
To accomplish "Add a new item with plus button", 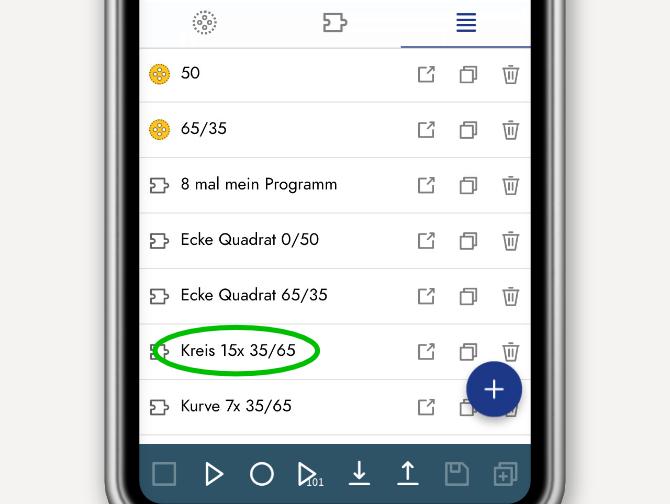I will coord(494,389).
